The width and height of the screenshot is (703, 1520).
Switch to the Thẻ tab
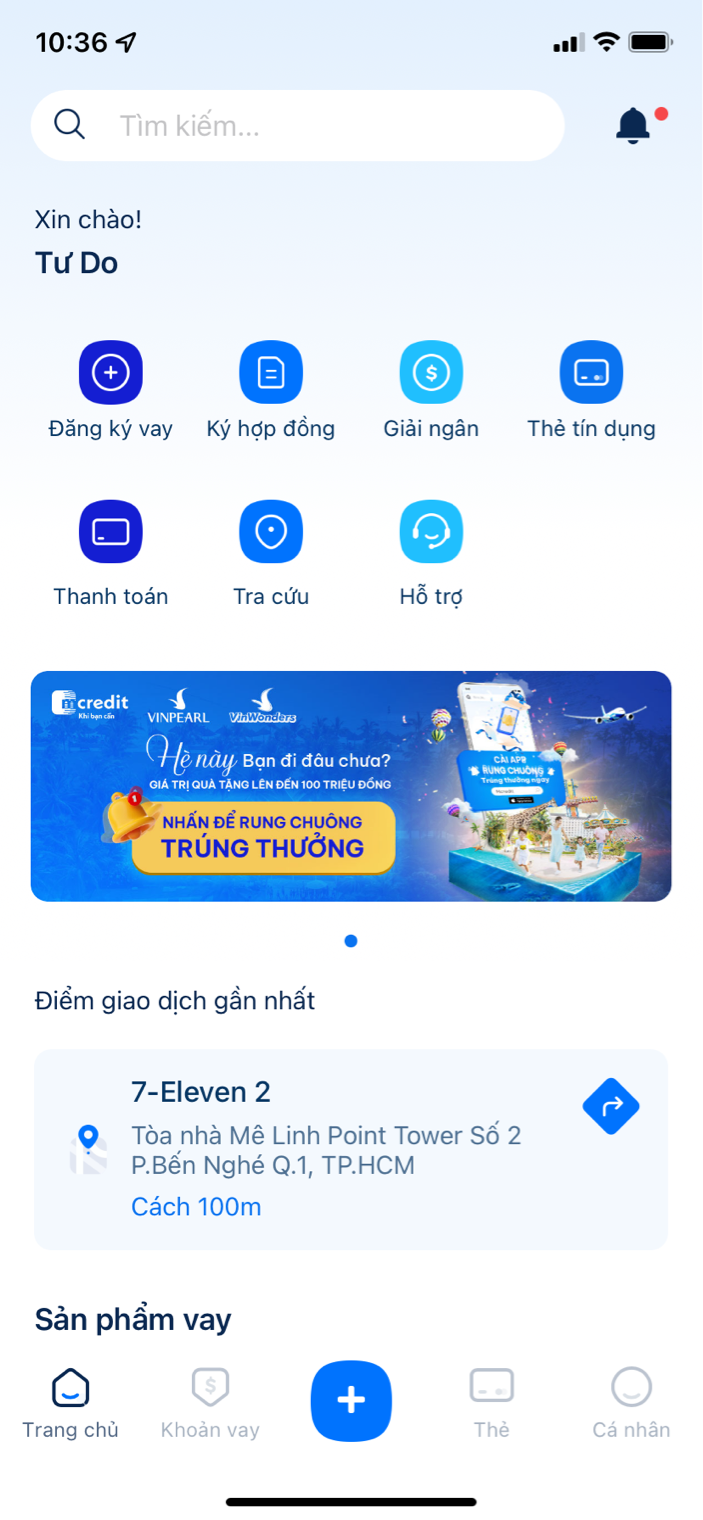pos(492,1402)
